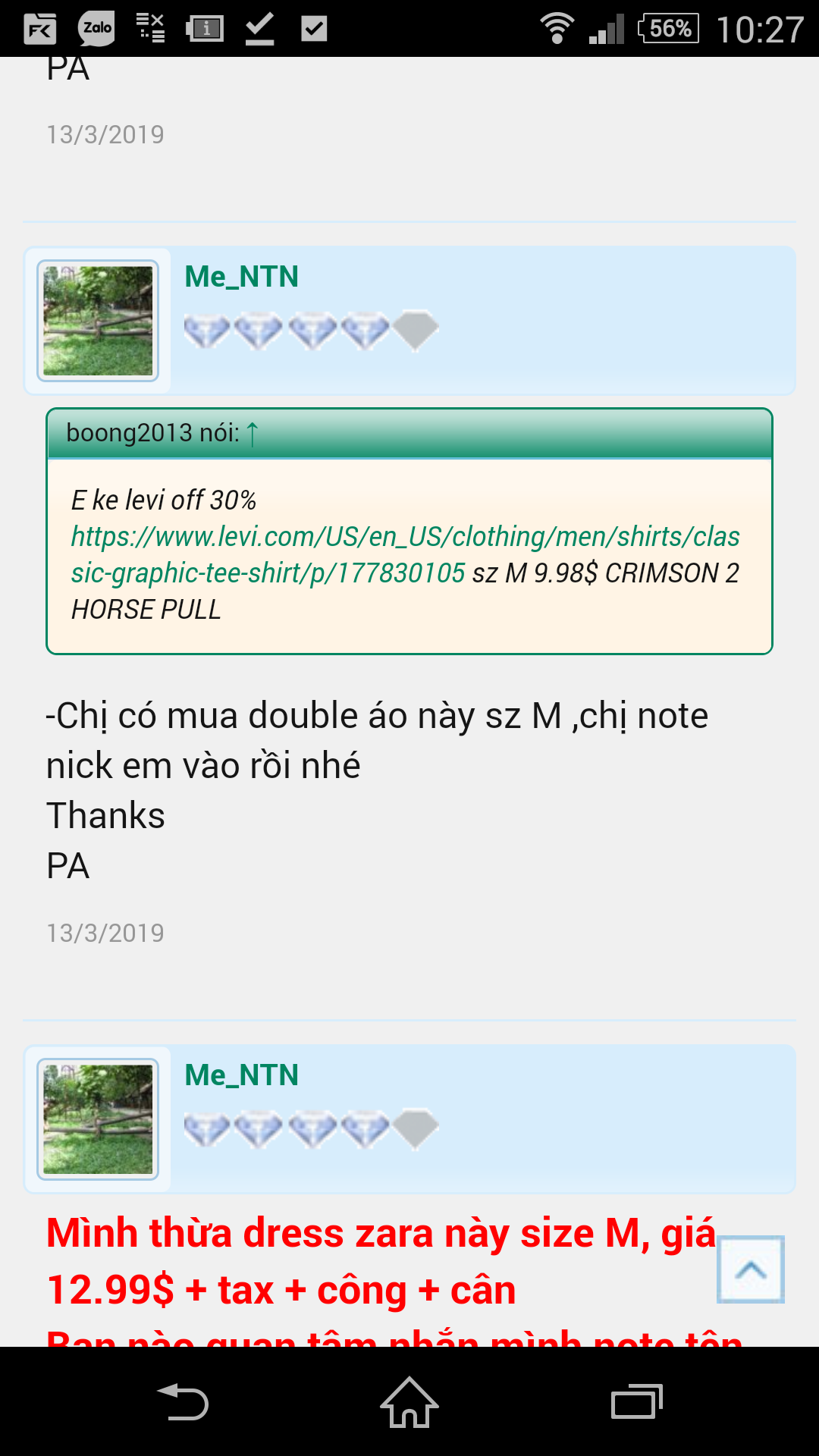Tap the scroll-to-top arrow button

[751, 1270]
